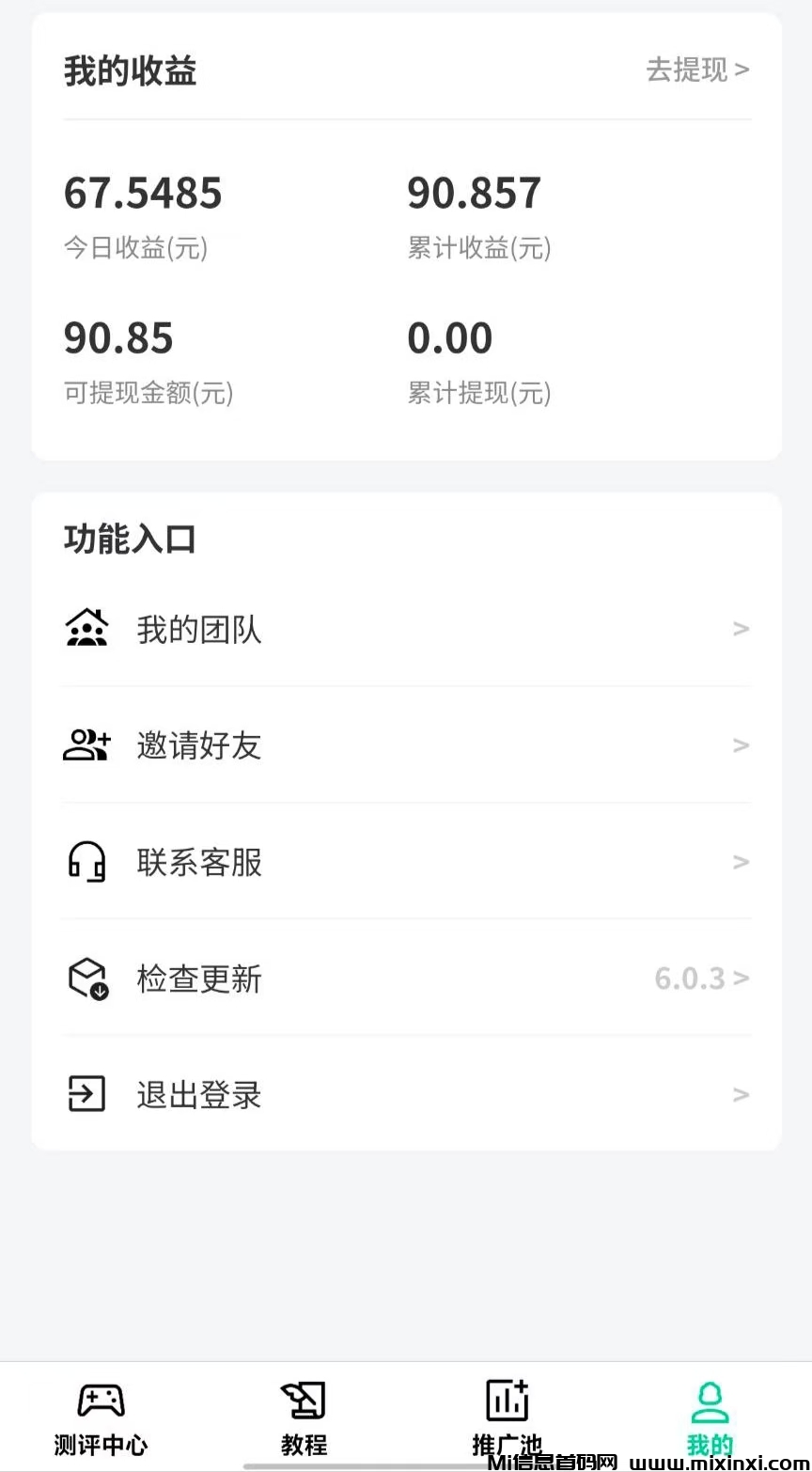Viewport: 812px width, 1472px height.
Task: Click the 联系客服 headset icon
Action: [87, 861]
